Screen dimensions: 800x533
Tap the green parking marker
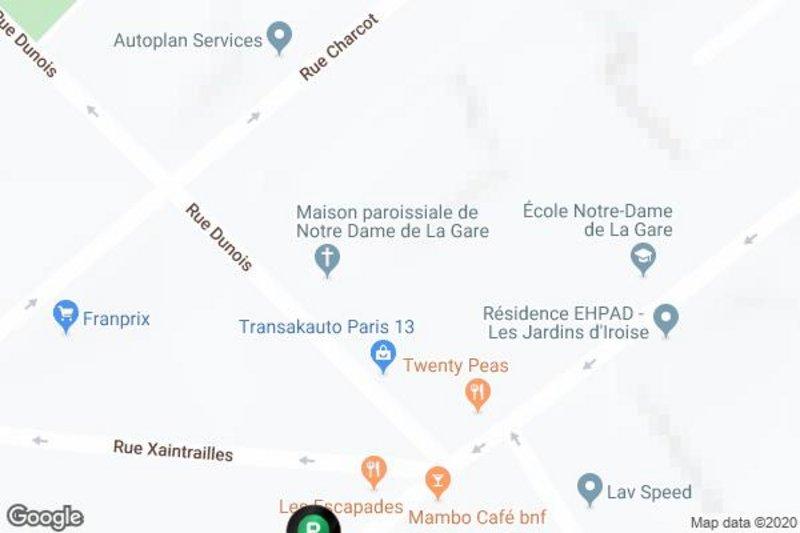pos(314,524)
